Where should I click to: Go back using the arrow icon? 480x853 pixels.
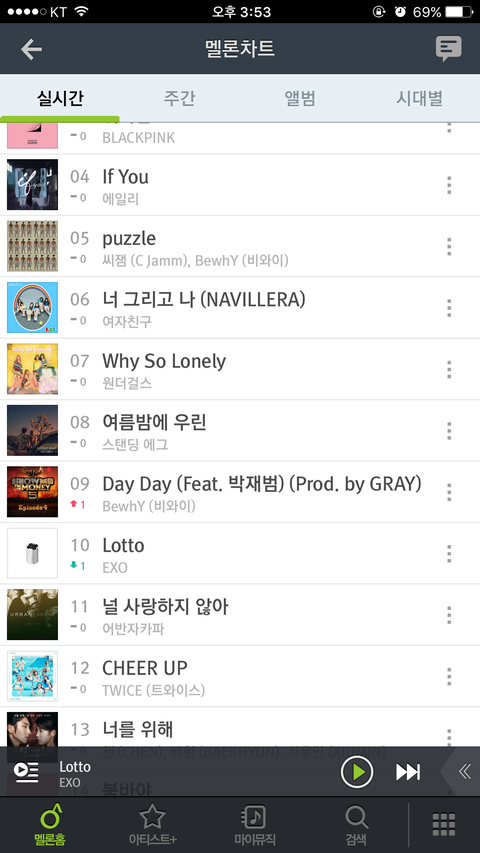click(x=32, y=49)
